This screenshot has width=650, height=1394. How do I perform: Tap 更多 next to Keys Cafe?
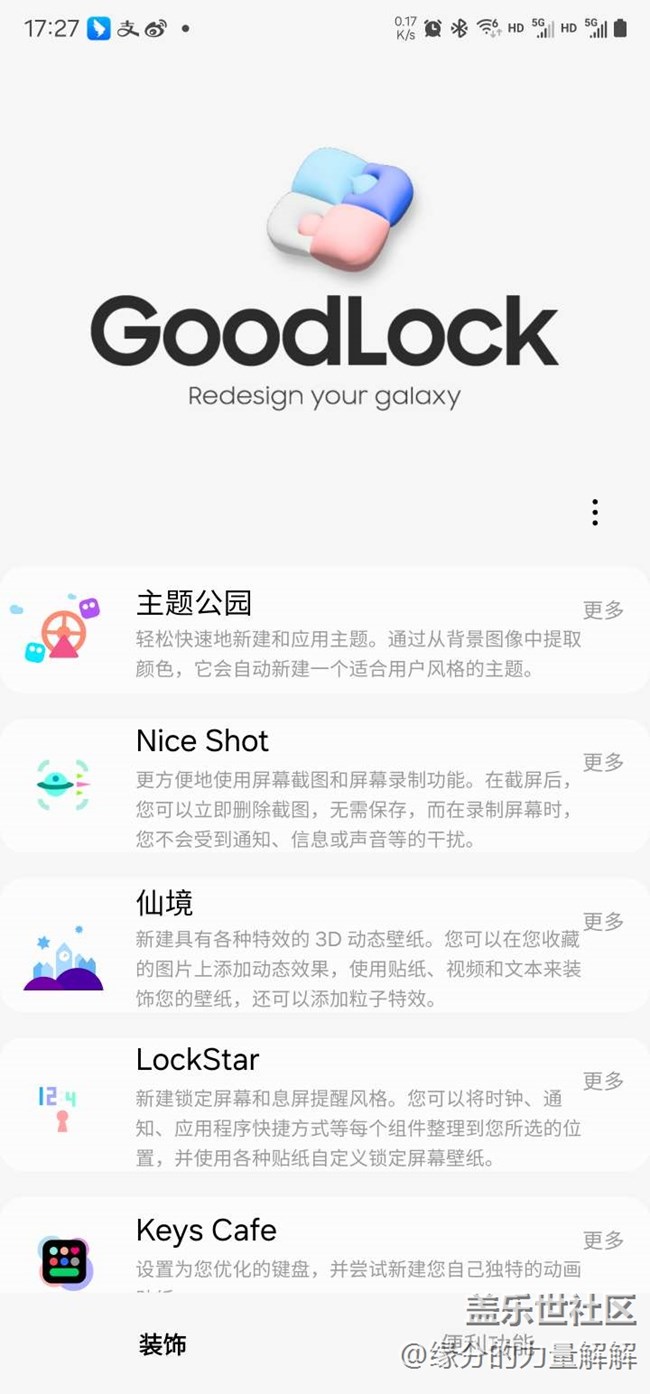603,1240
